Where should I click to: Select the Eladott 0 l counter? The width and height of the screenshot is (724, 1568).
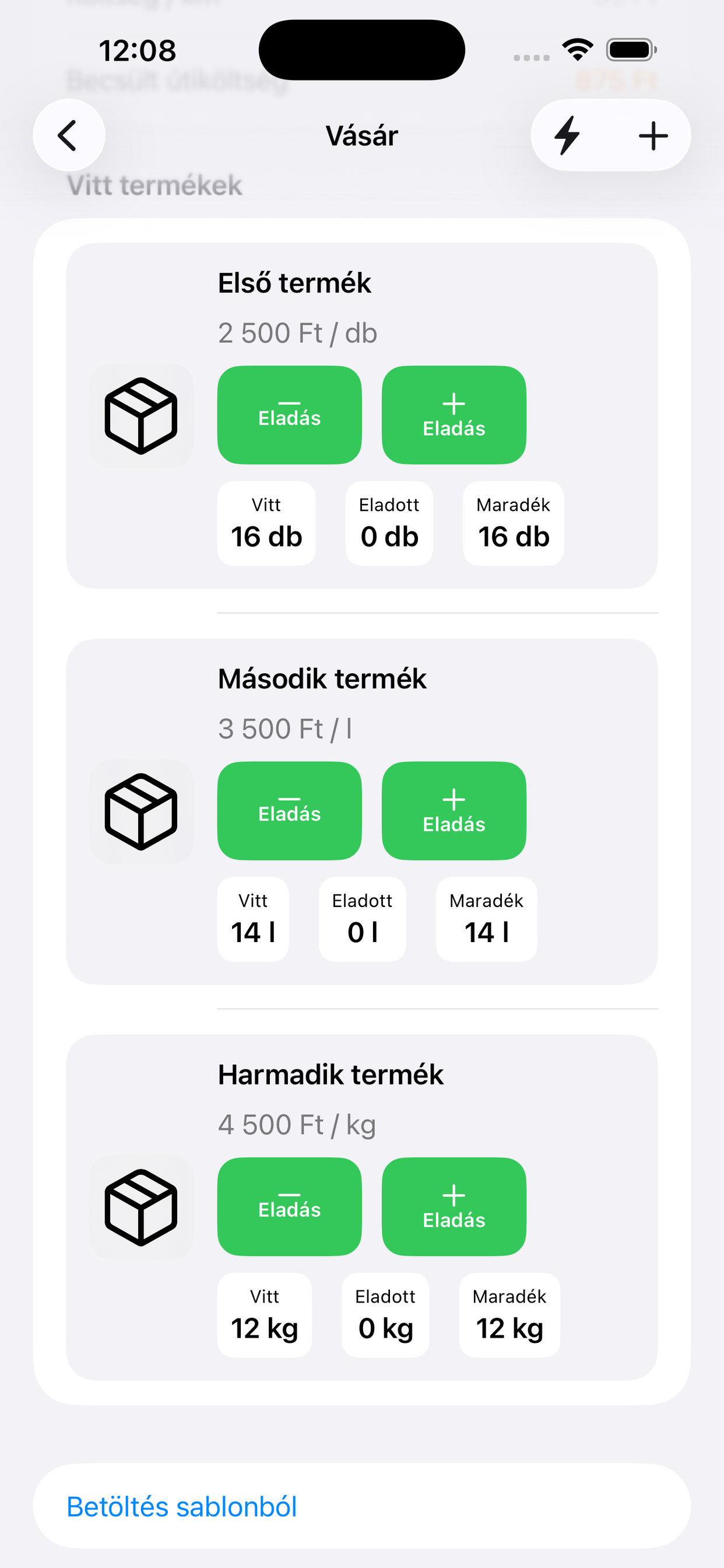coord(362,919)
